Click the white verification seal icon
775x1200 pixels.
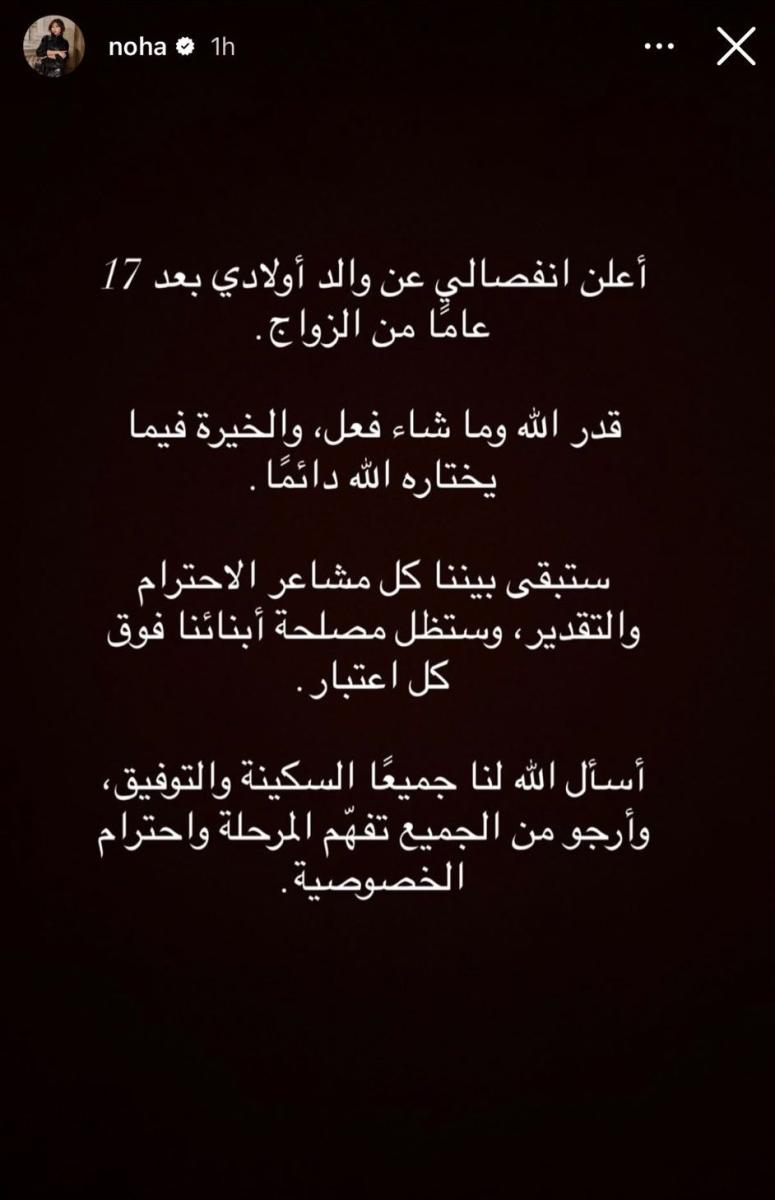click(x=184, y=44)
